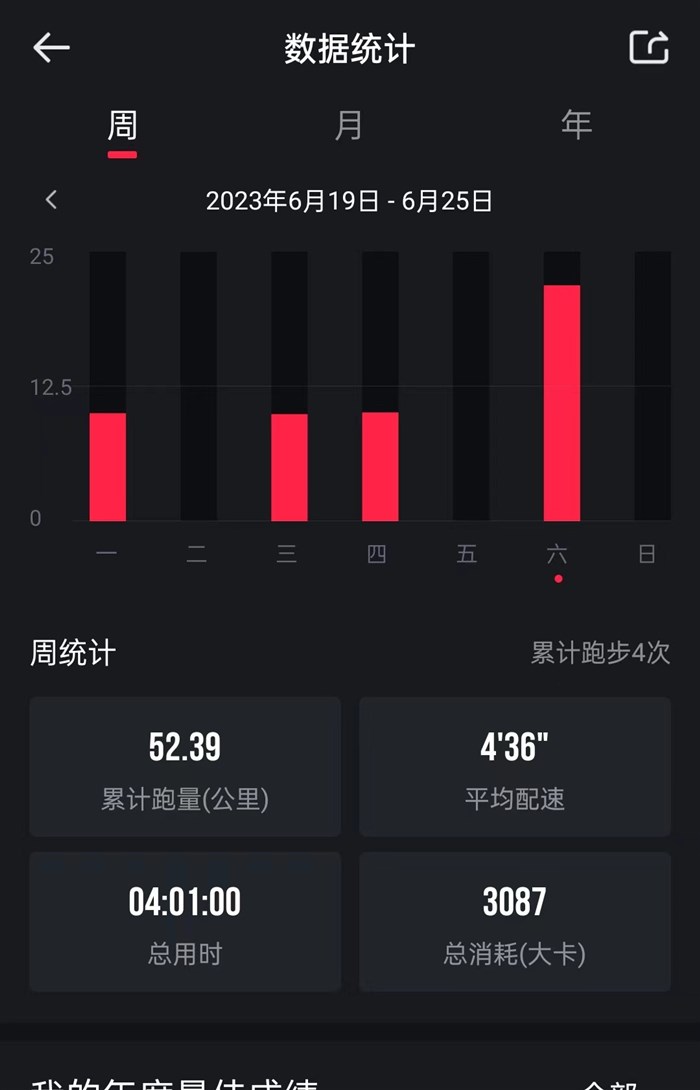
Task: Select Saturday's bar in the chart
Action: (561, 402)
